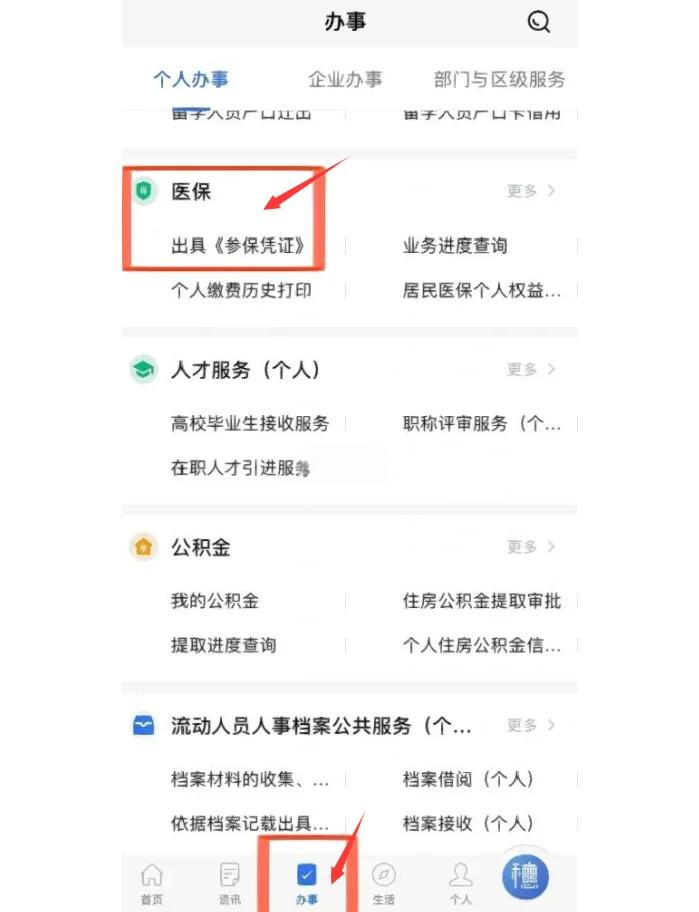Open 高校毕业生接收服务

[x=250, y=423]
